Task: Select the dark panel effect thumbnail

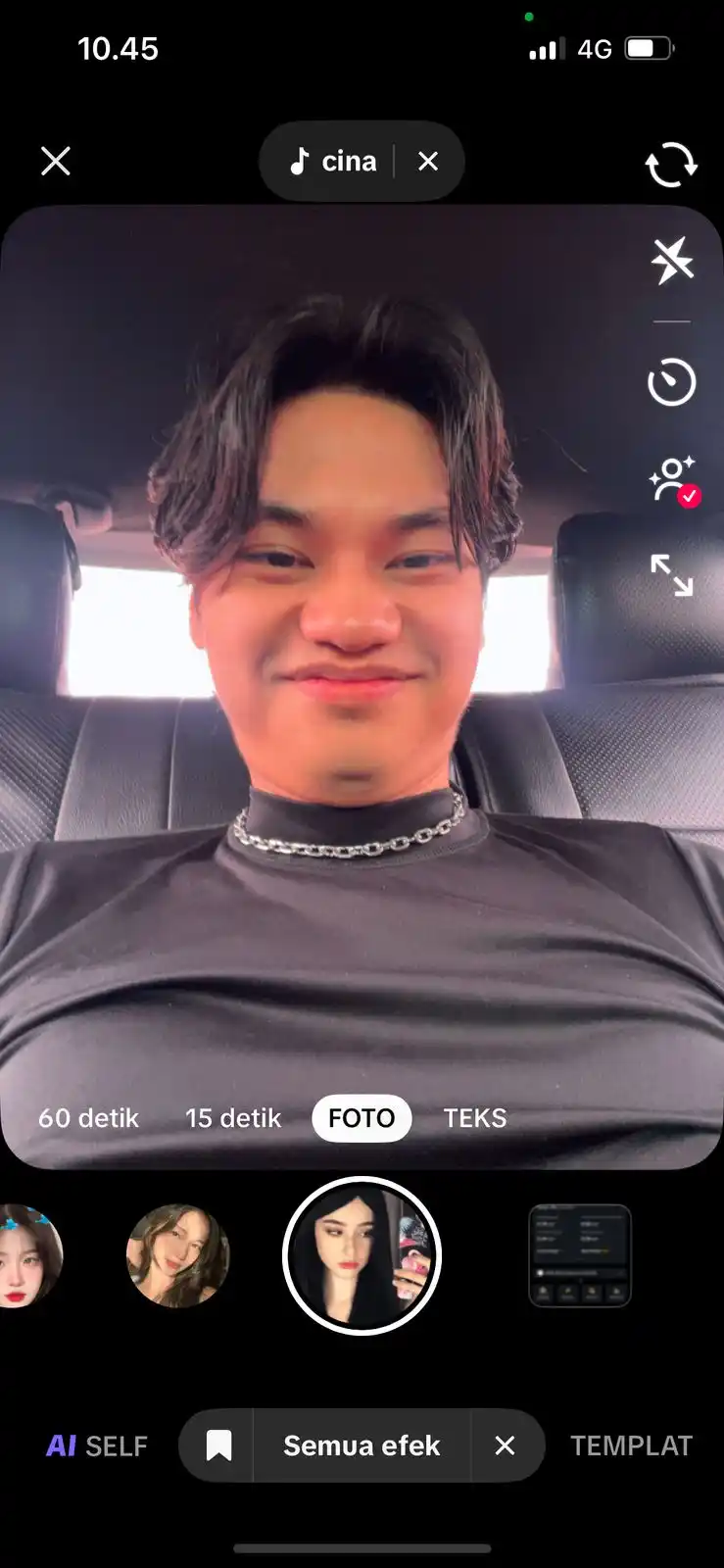Action: (580, 1255)
